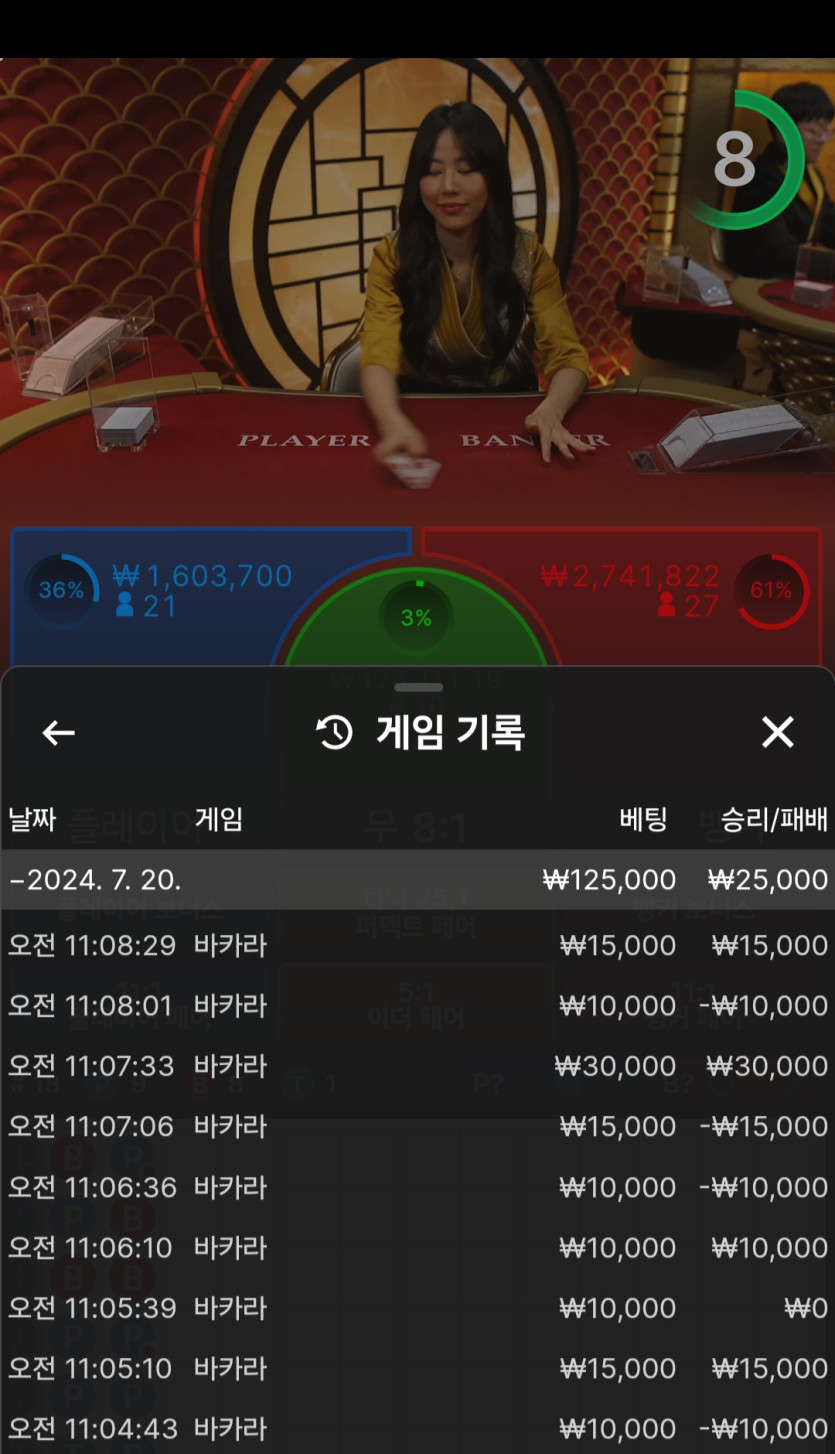The image size is (835, 1454).
Task: Go back from the 게임 기록 panel
Action: click(58, 733)
